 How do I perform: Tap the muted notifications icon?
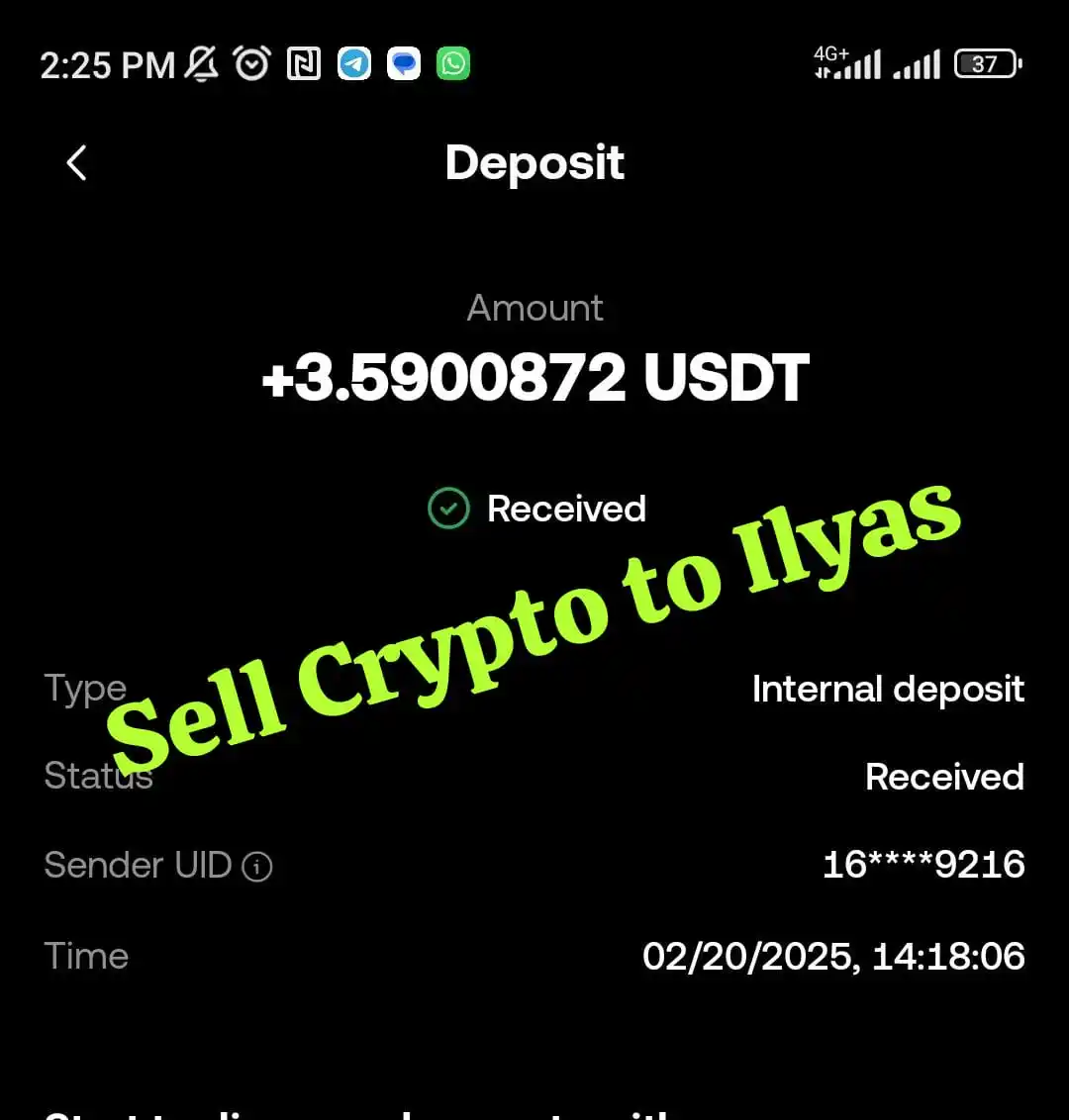[201, 62]
